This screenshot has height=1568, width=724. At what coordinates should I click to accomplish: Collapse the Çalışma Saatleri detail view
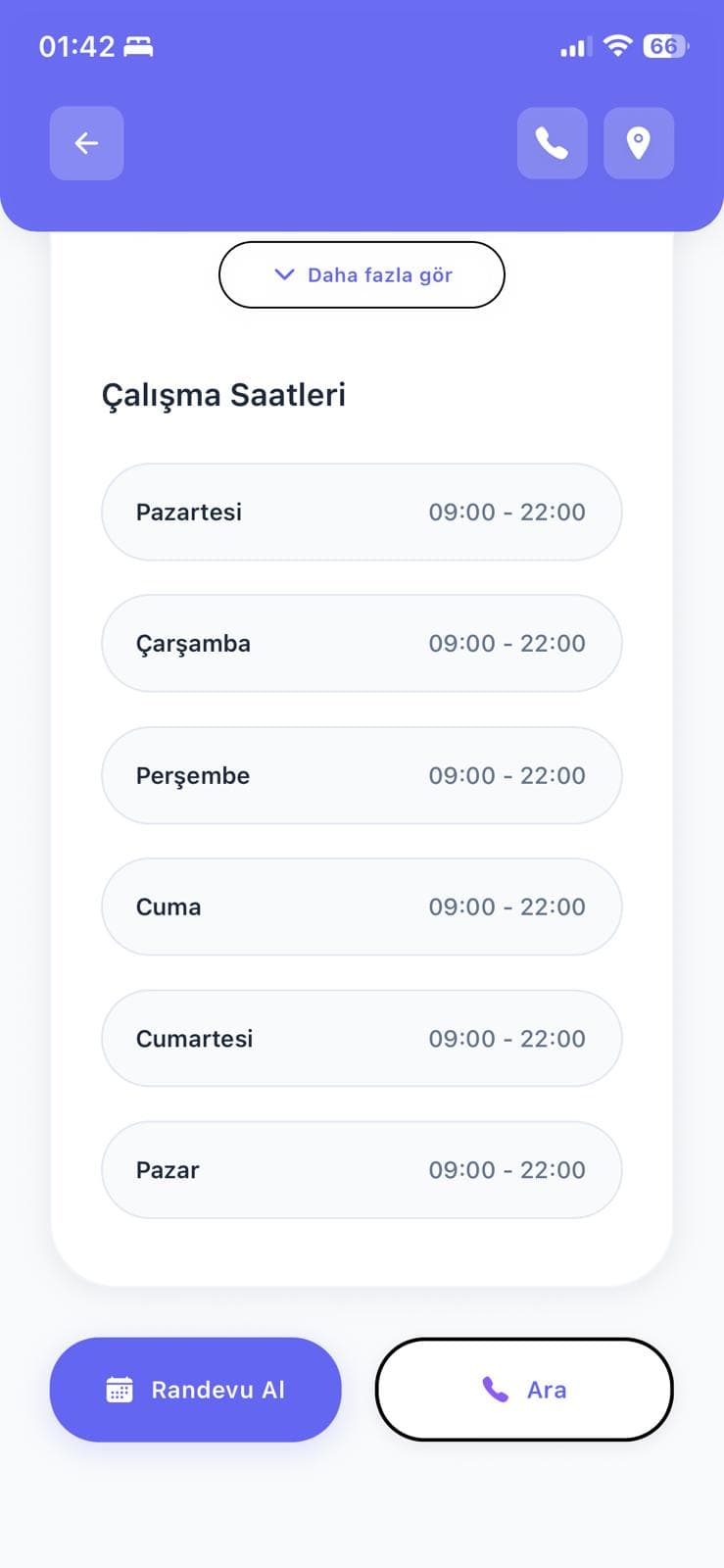362,275
